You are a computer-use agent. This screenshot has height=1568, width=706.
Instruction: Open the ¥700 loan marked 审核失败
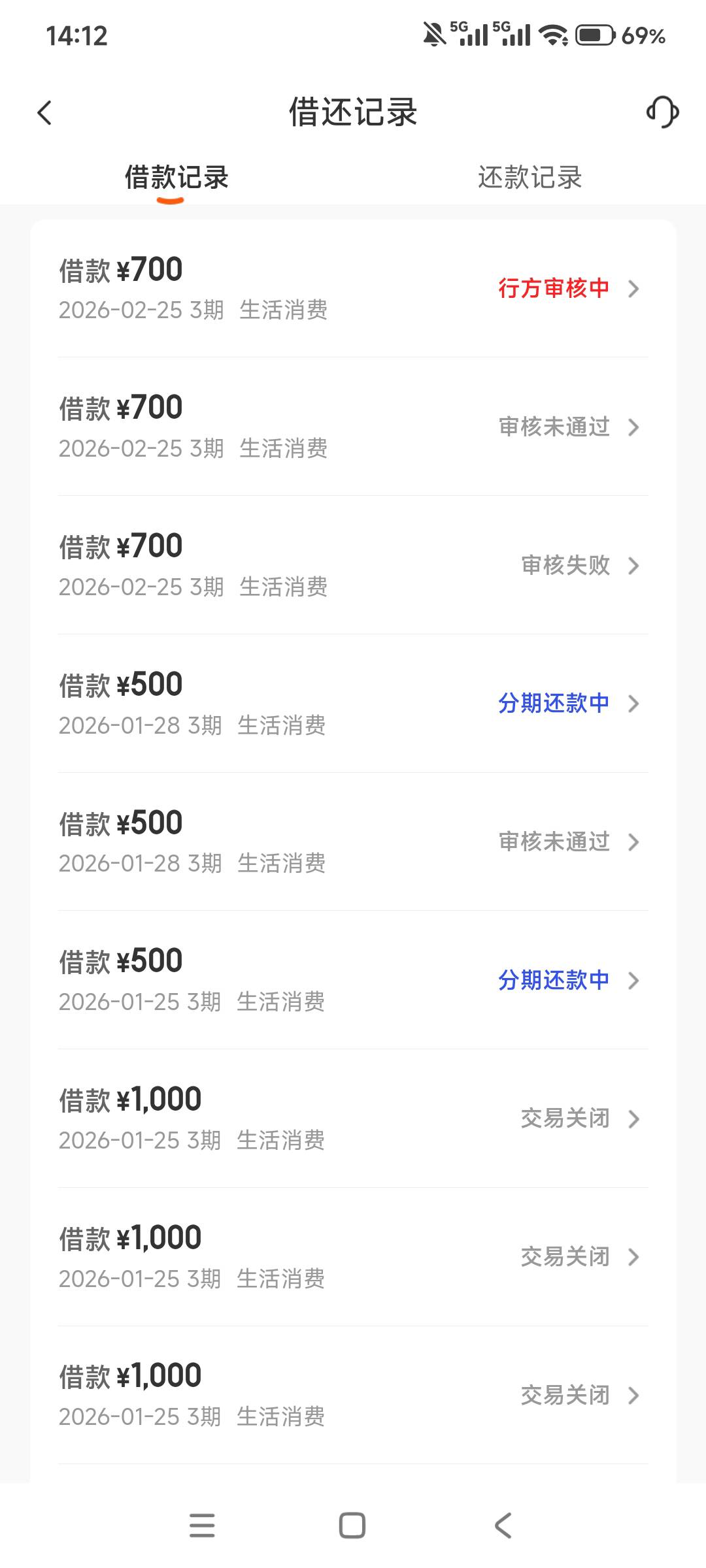click(353, 565)
